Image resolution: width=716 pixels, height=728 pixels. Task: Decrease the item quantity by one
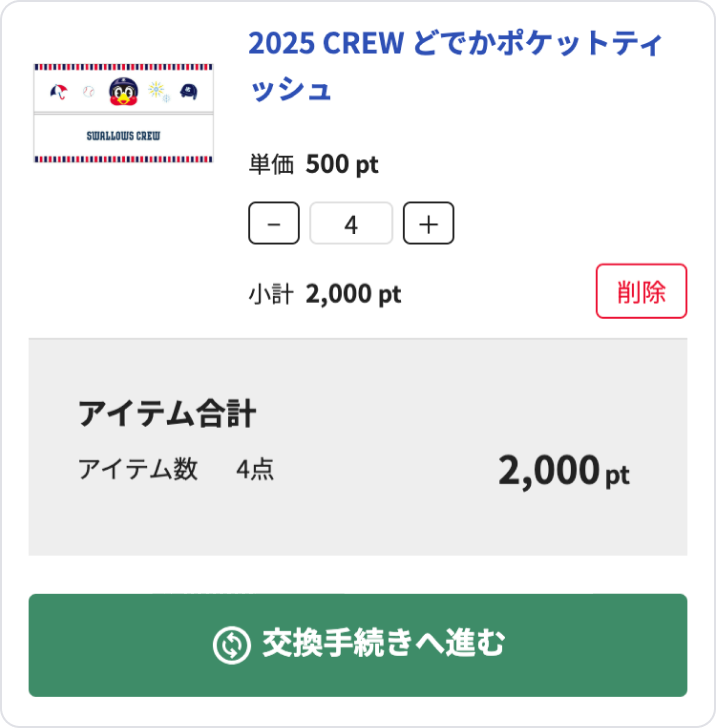273,223
